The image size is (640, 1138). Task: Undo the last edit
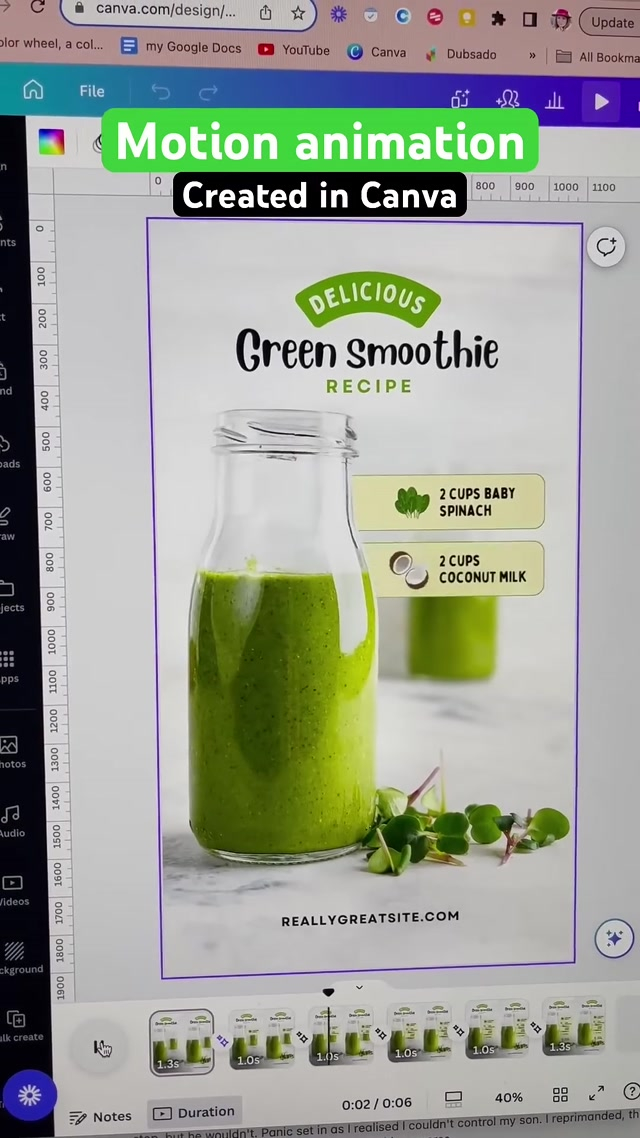pyautogui.click(x=160, y=93)
